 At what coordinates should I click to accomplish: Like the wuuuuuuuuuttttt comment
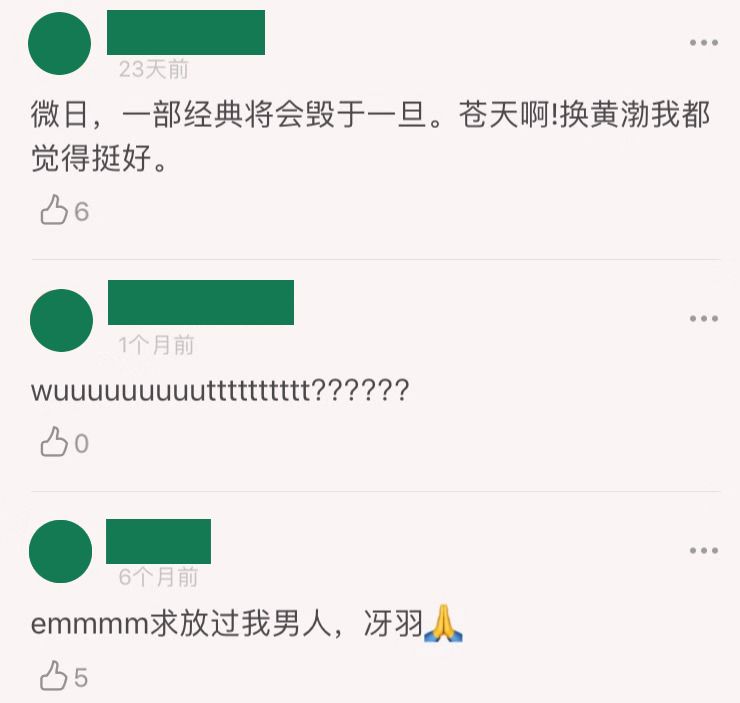click(x=54, y=443)
